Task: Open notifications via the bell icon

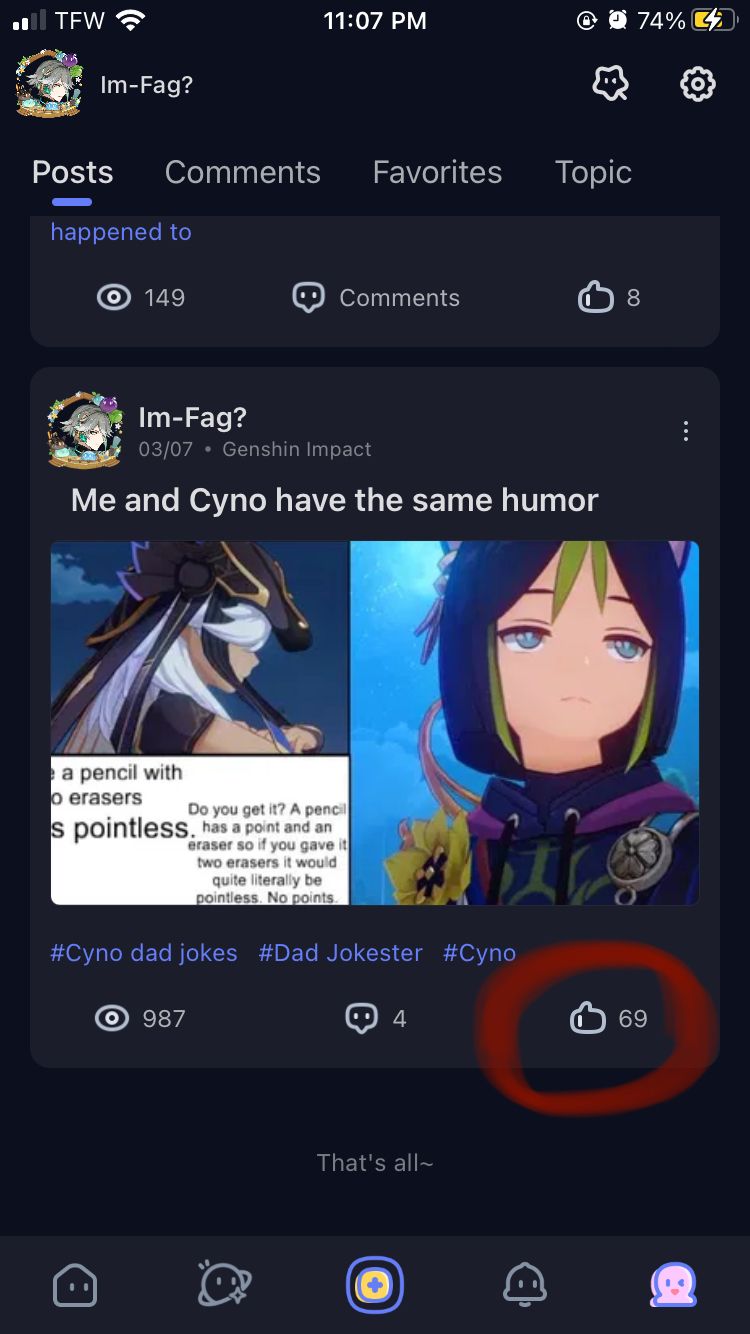Action: pos(525,1286)
